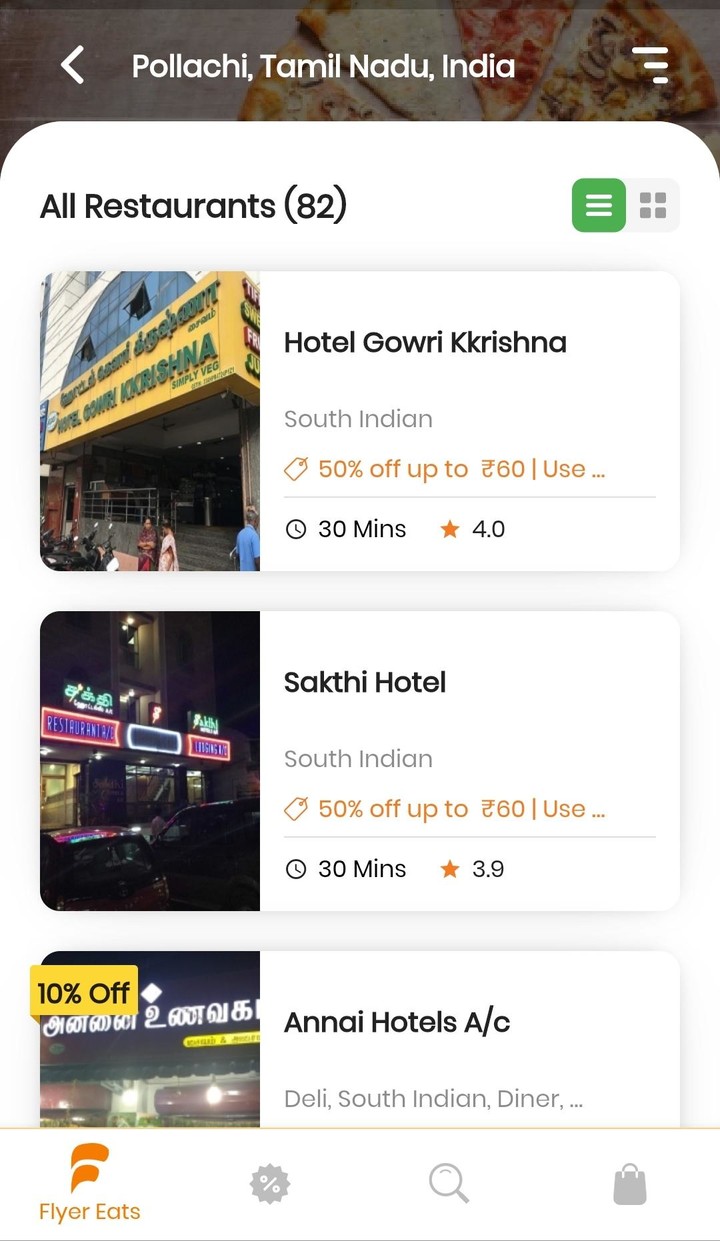Select the offers percent icon in bottom bar
This screenshot has height=1241, width=720.
(268, 1183)
